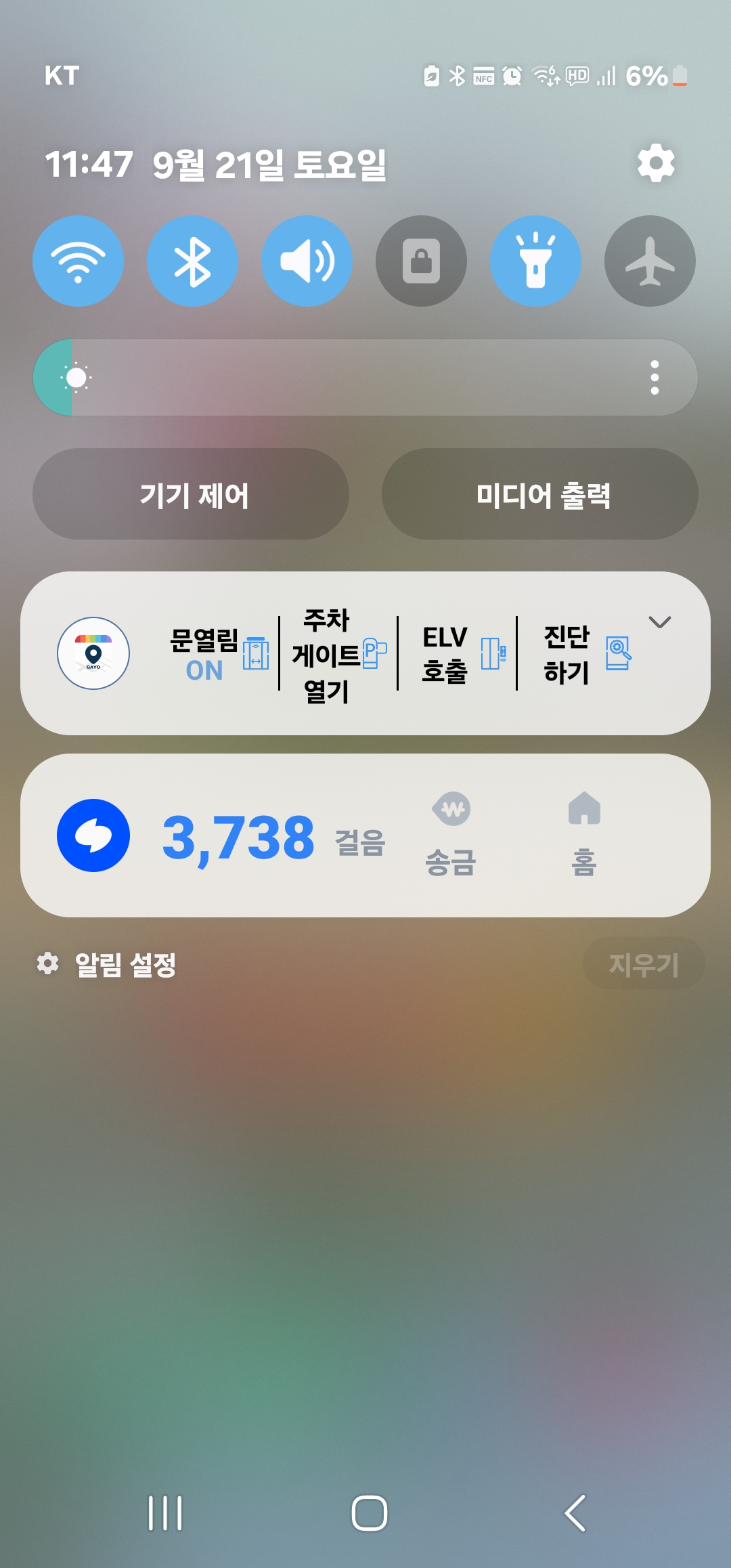731x1568 pixels.
Task: Open brightness options three-dot menu
Action: pyautogui.click(x=655, y=377)
